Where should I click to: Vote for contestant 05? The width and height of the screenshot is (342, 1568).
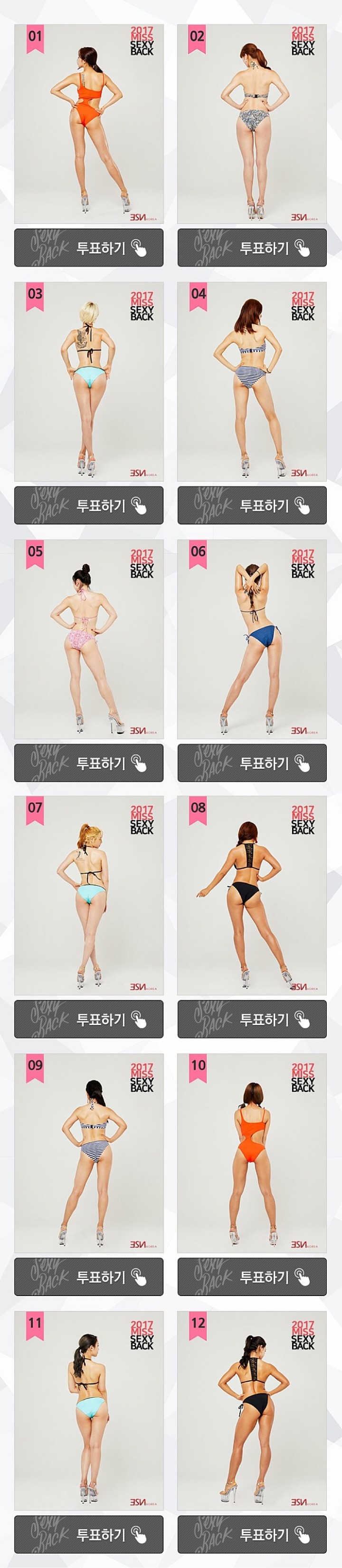89,763
